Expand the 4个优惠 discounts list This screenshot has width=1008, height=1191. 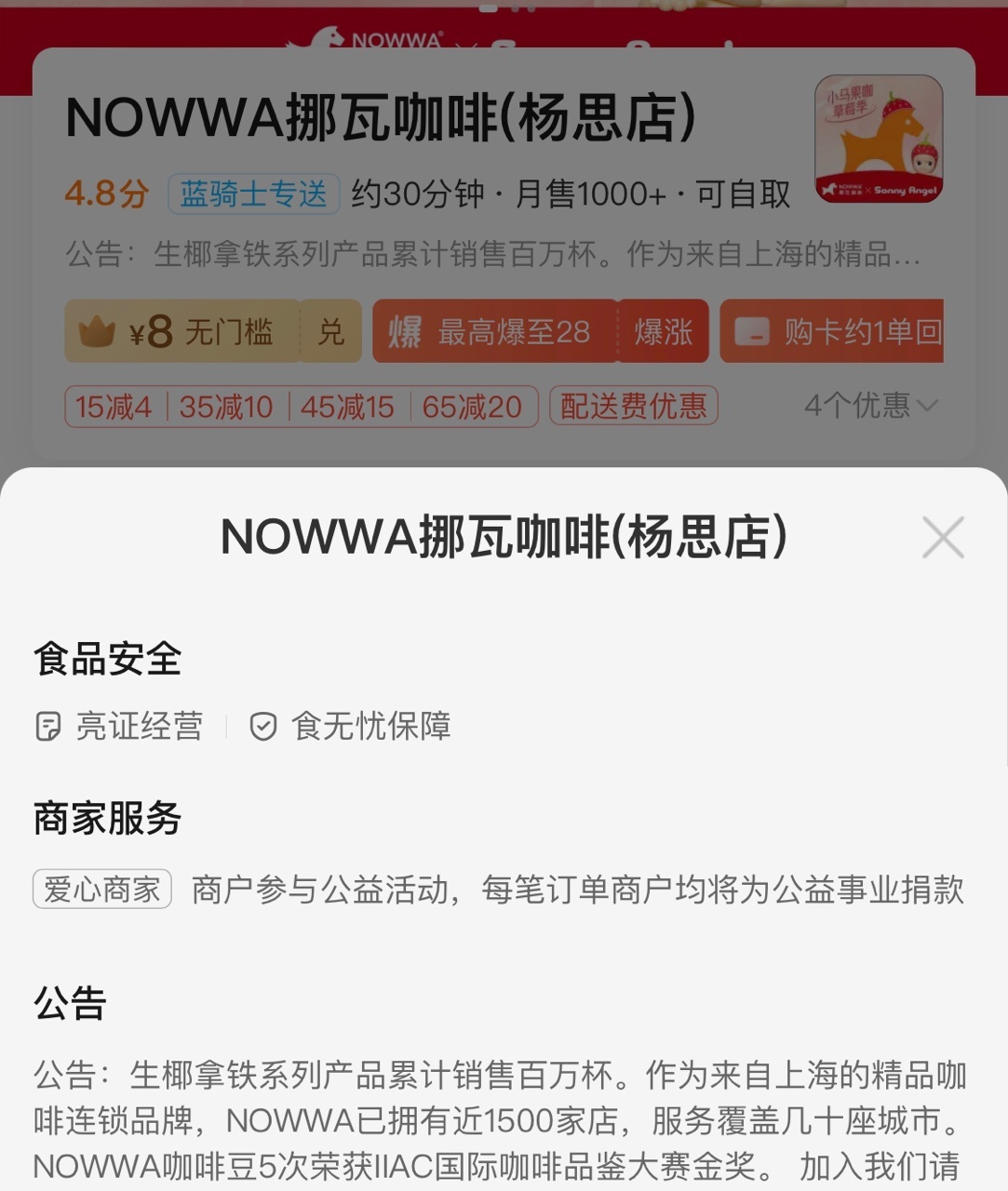(x=870, y=406)
